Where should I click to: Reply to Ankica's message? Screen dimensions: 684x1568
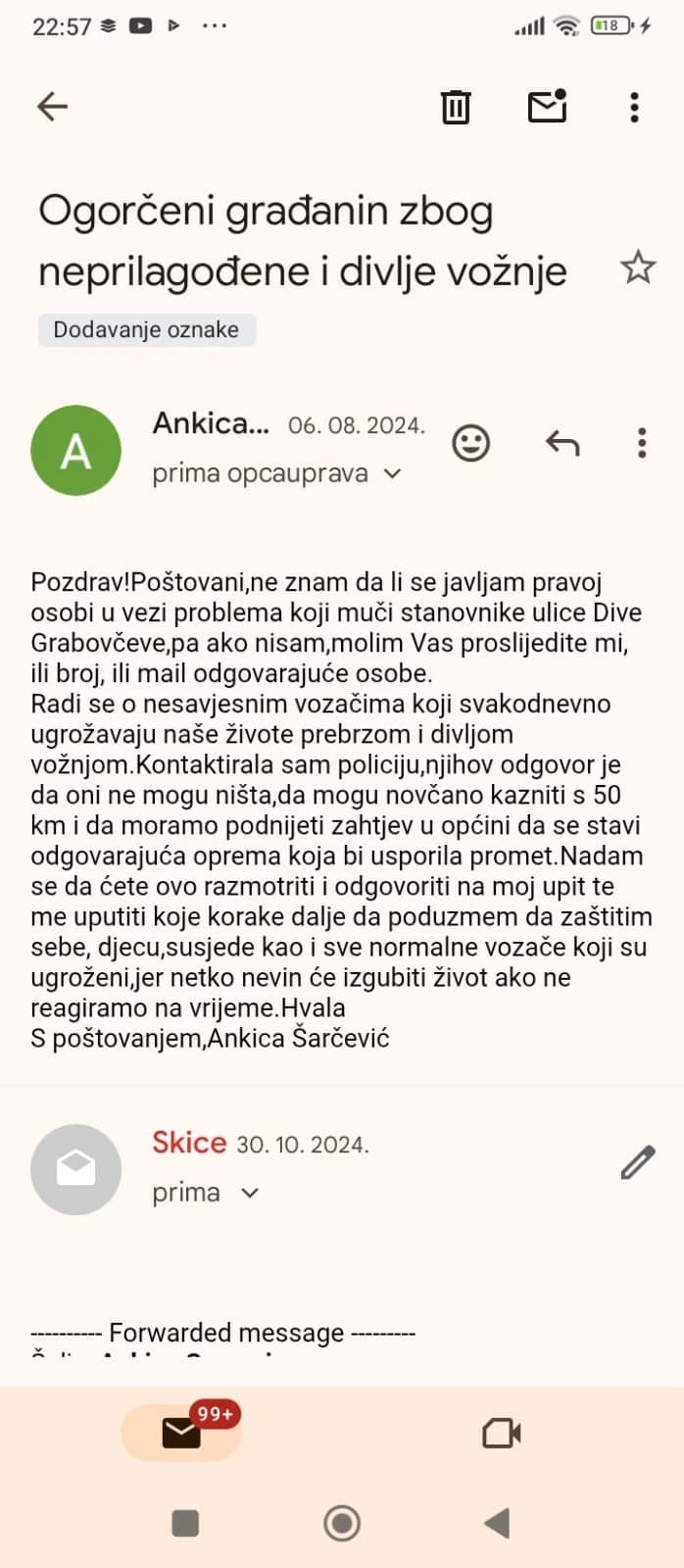pyautogui.click(x=562, y=443)
